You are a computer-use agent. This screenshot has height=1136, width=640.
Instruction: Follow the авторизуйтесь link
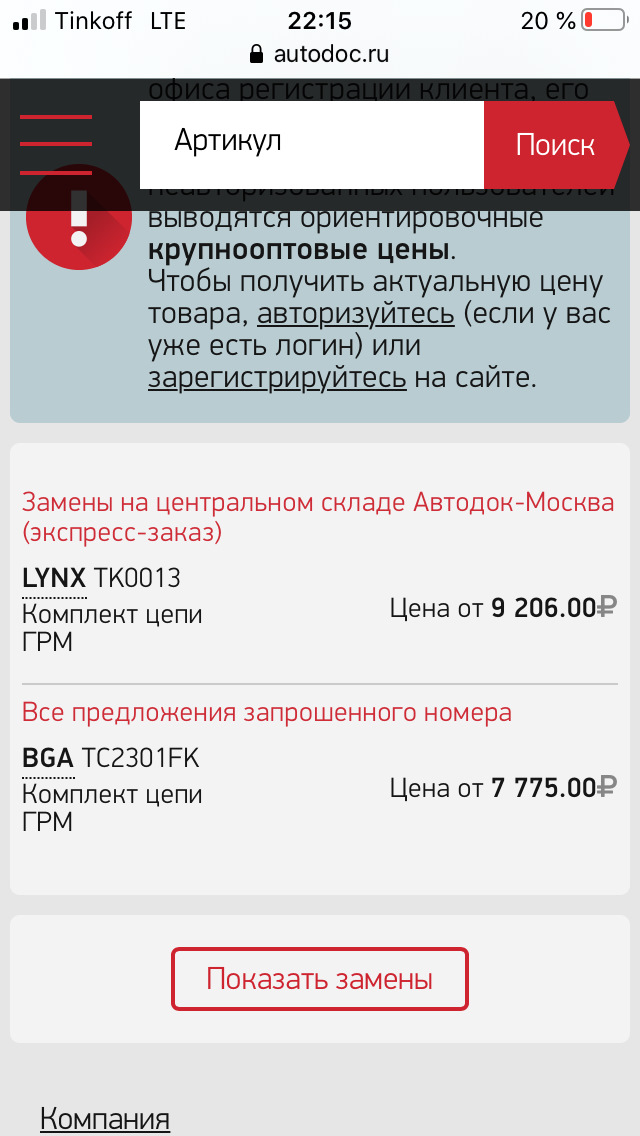(x=356, y=315)
